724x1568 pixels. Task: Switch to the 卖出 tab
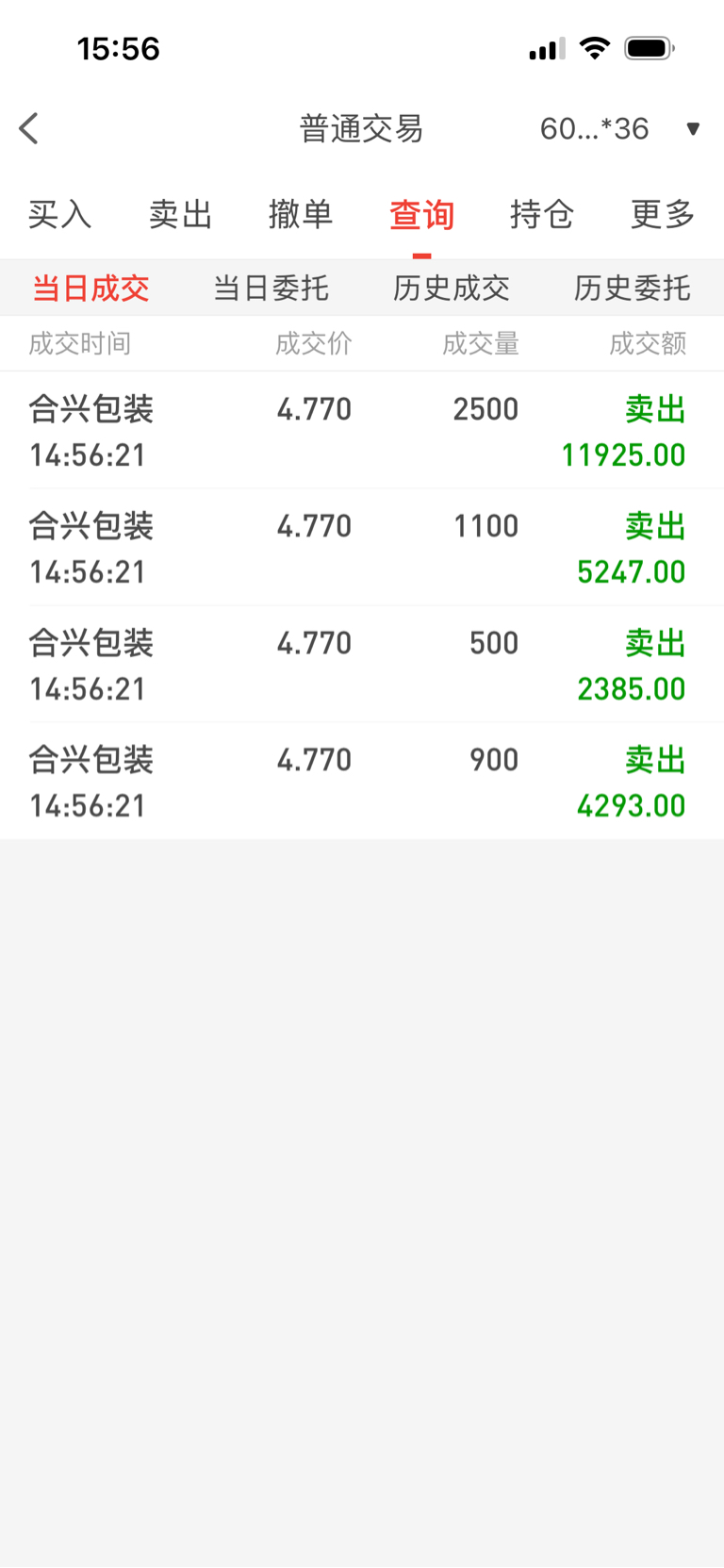pos(180,215)
